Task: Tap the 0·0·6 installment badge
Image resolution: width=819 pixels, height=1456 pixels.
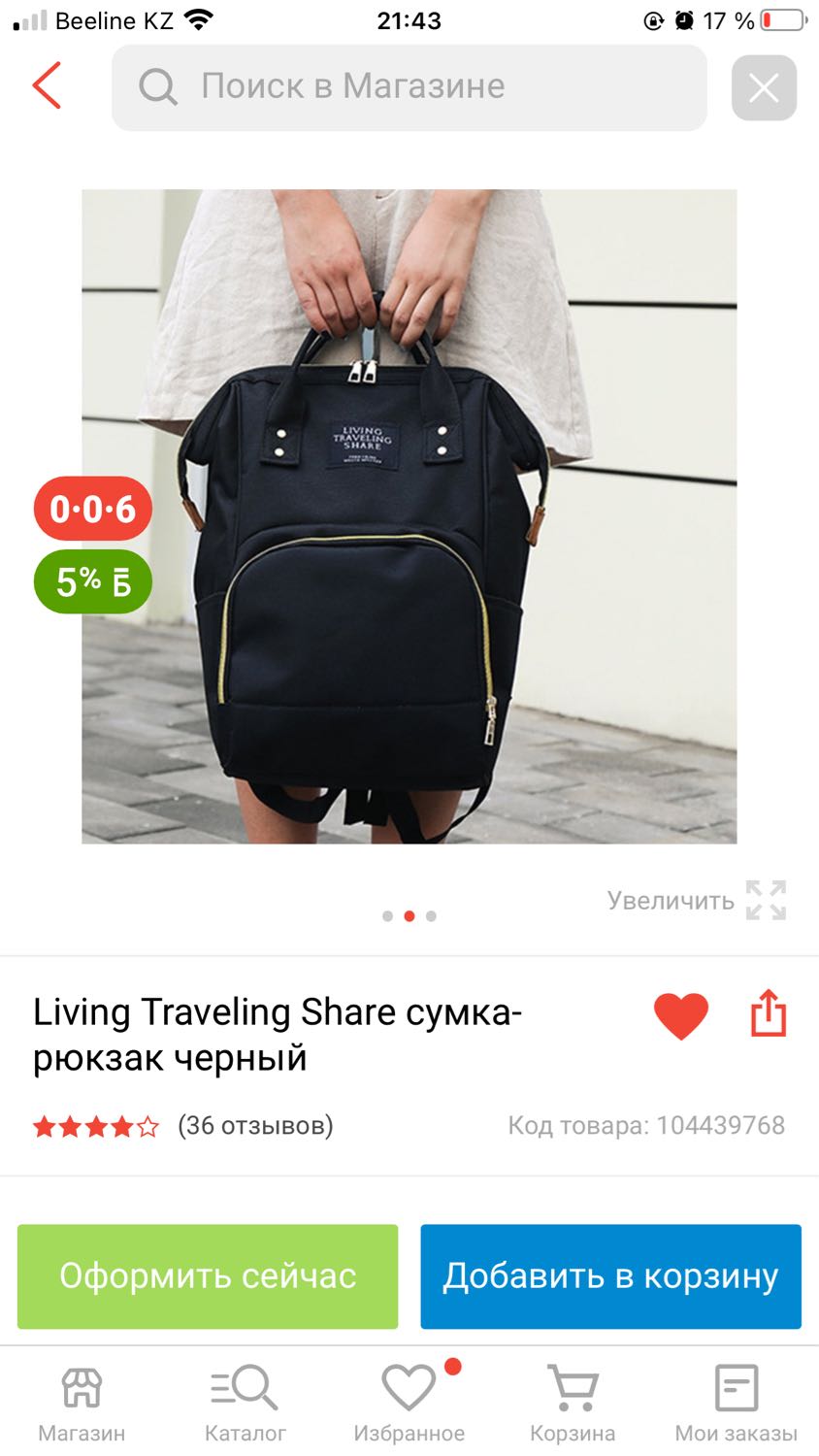Action: (x=93, y=509)
